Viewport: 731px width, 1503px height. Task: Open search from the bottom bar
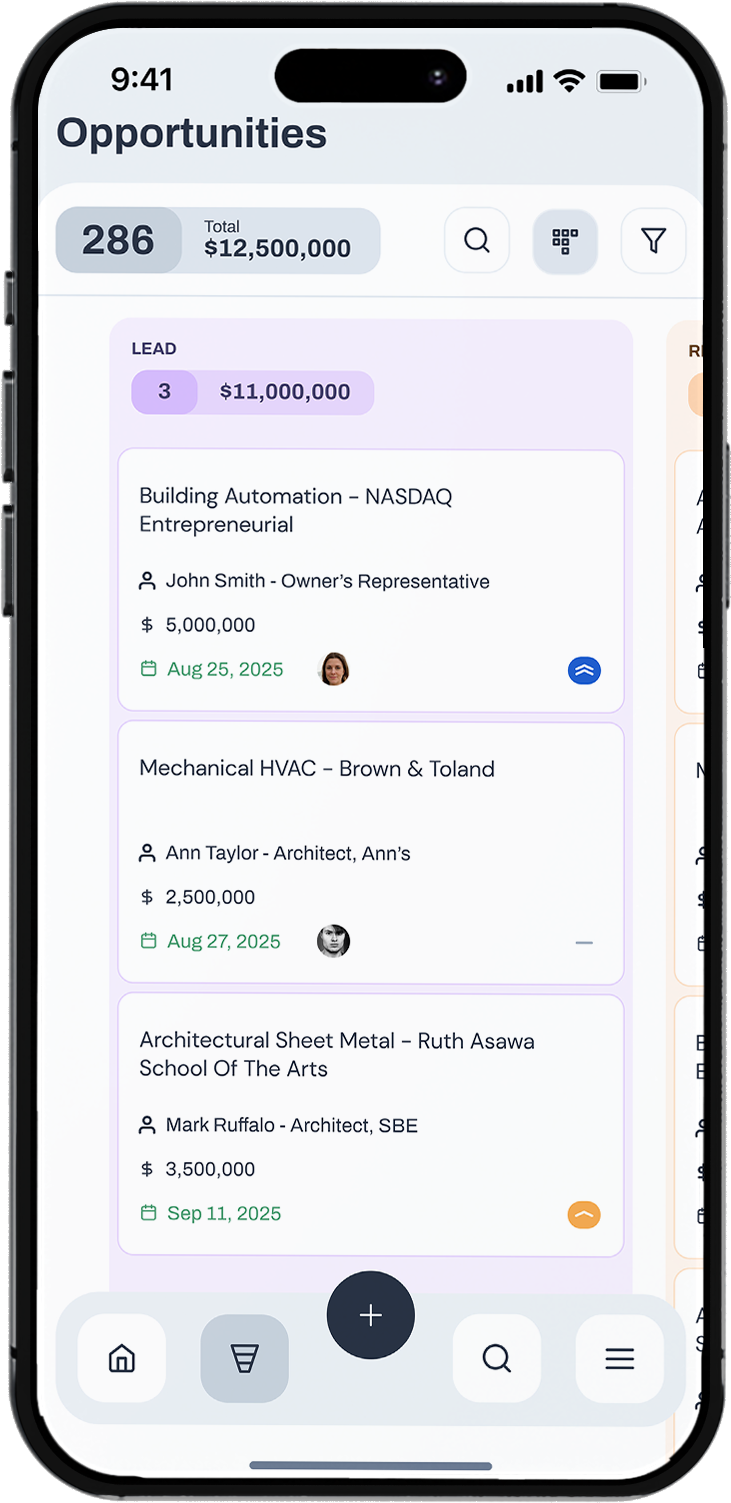(x=497, y=1358)
